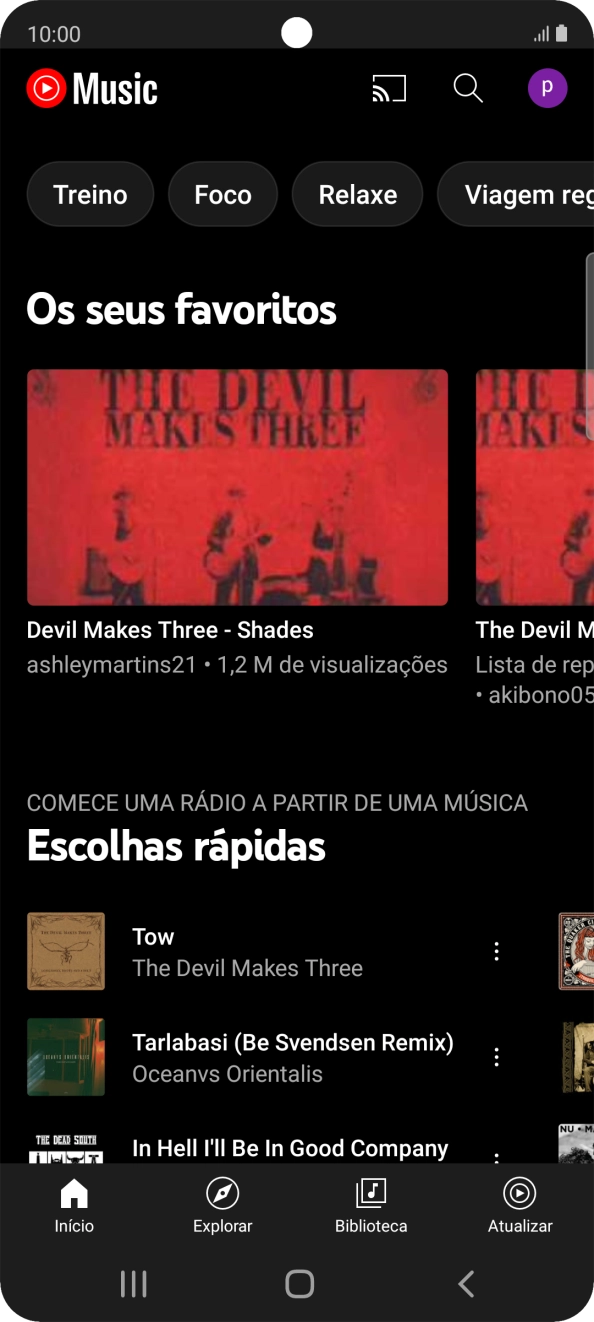
Task: Switch to the Explorar tab
Action: click(x=222, y=1206)
